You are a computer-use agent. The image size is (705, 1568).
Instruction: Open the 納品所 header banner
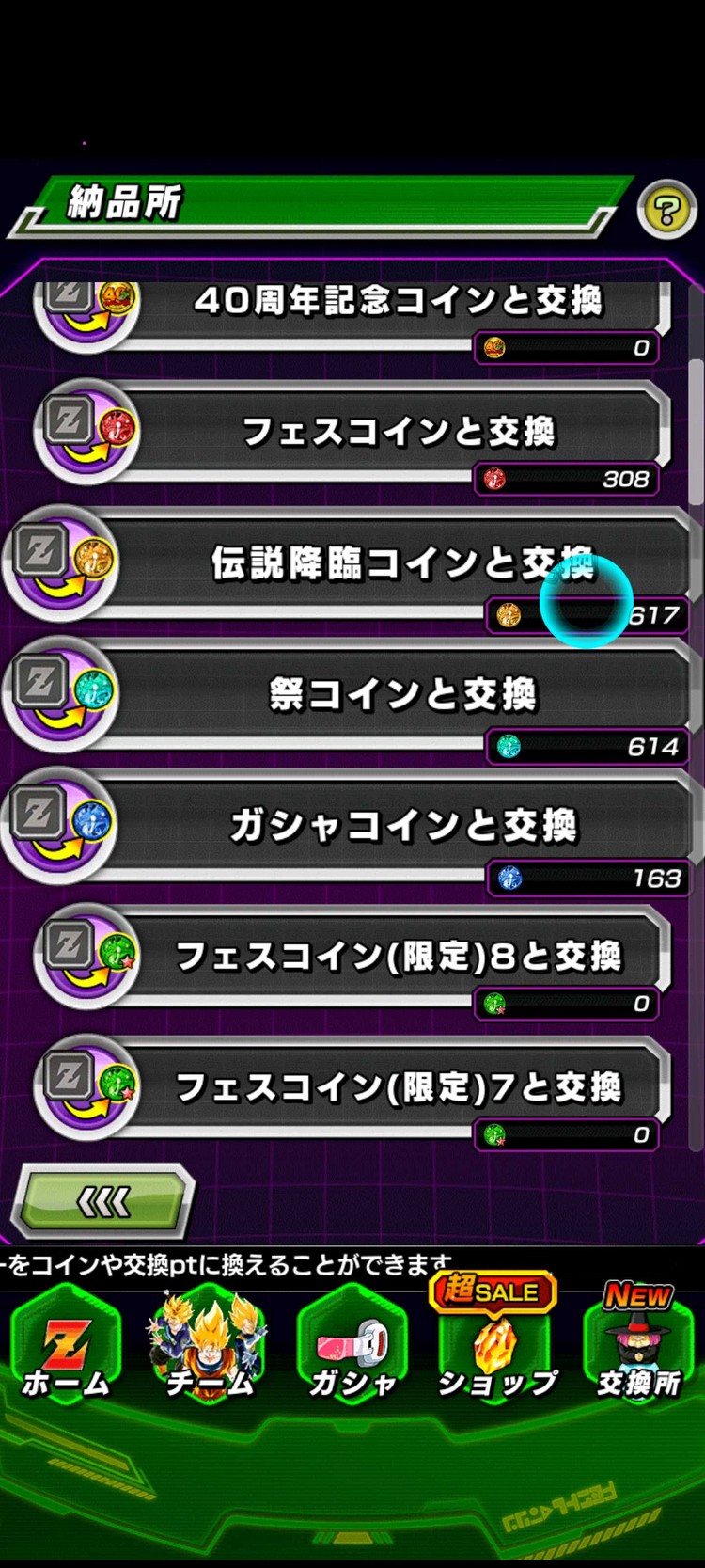click(x=310, y=203)
